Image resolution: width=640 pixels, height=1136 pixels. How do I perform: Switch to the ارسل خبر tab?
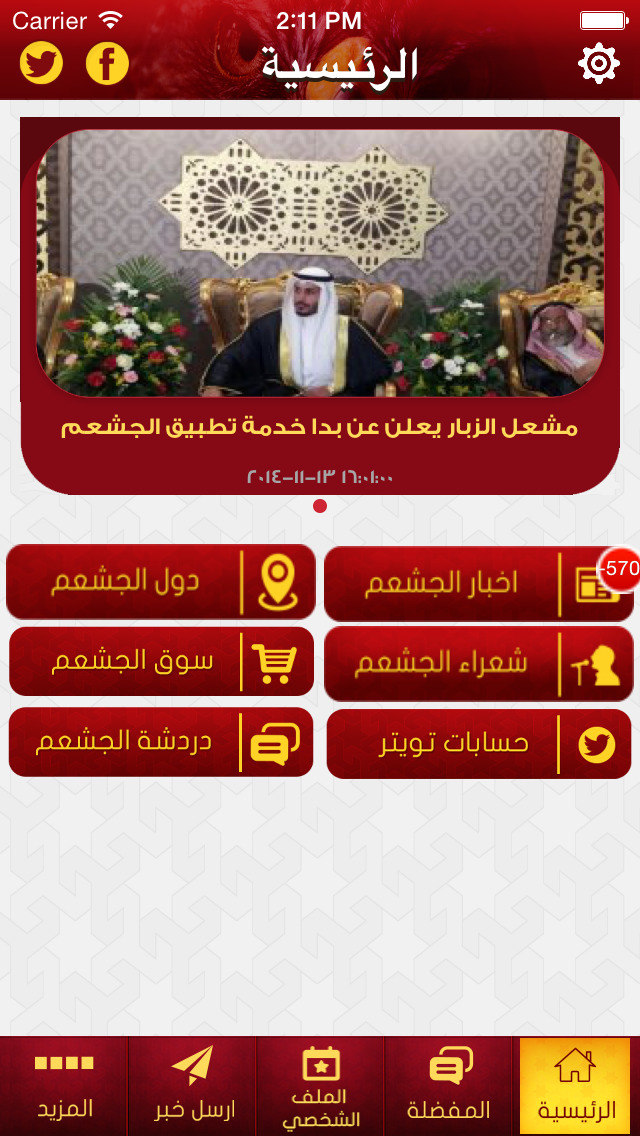point(192,1086)
